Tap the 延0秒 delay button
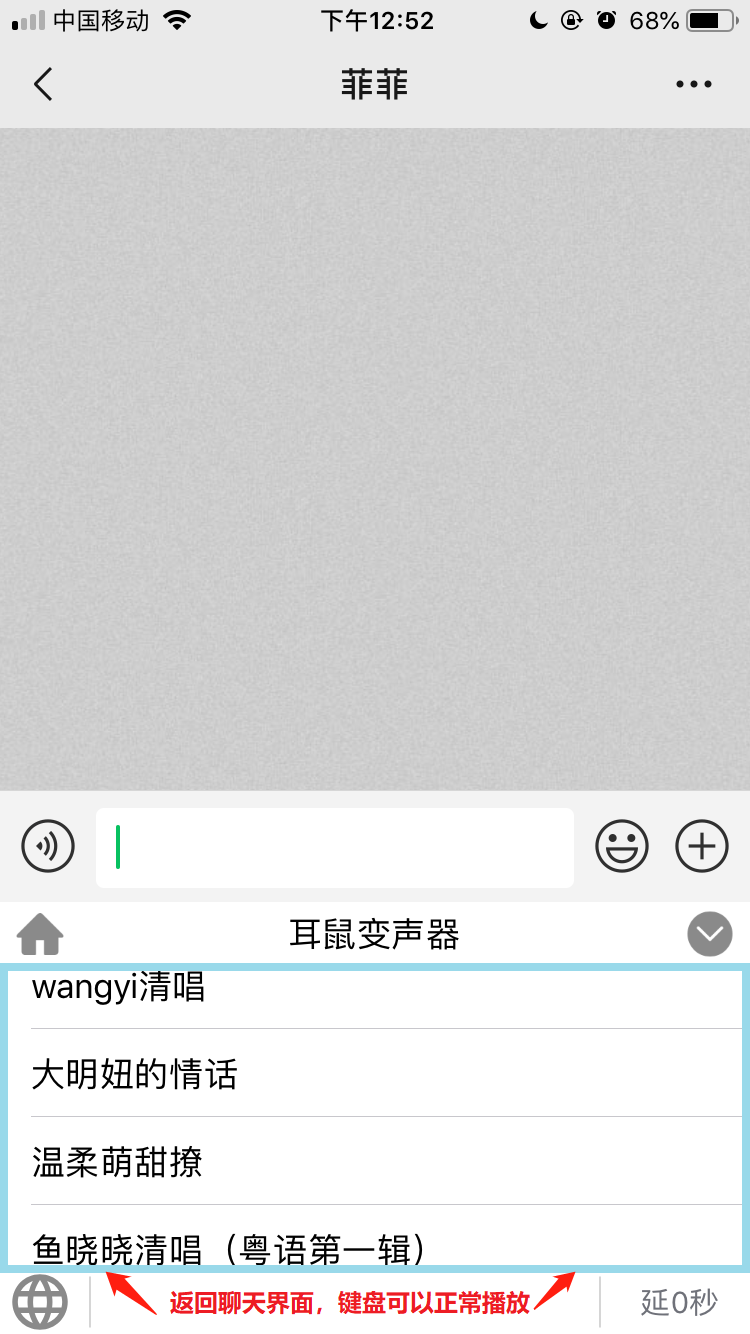This screenshot has height=1334, width=750. pyautogui.click(x=679, y=1302)
